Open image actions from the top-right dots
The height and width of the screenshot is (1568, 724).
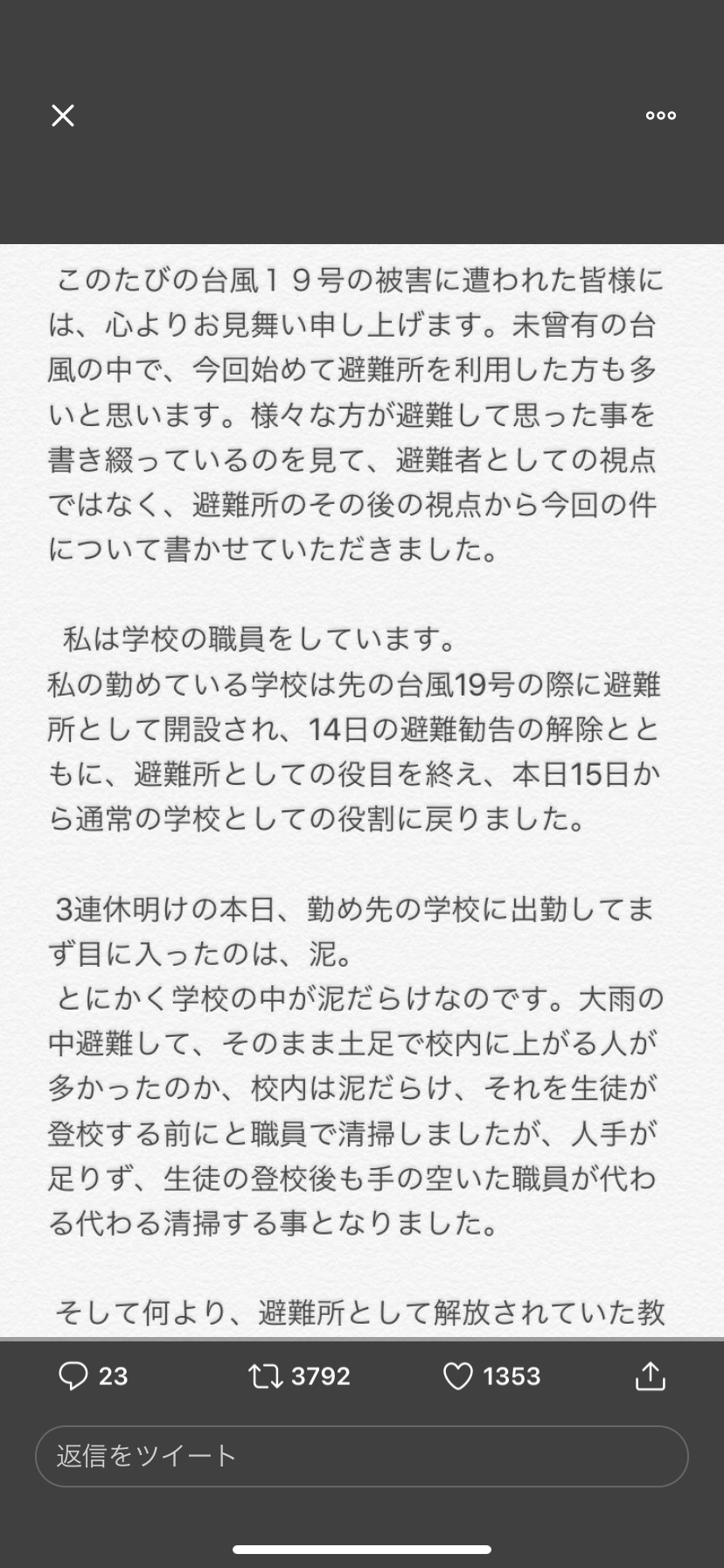[x=660, y=115]
